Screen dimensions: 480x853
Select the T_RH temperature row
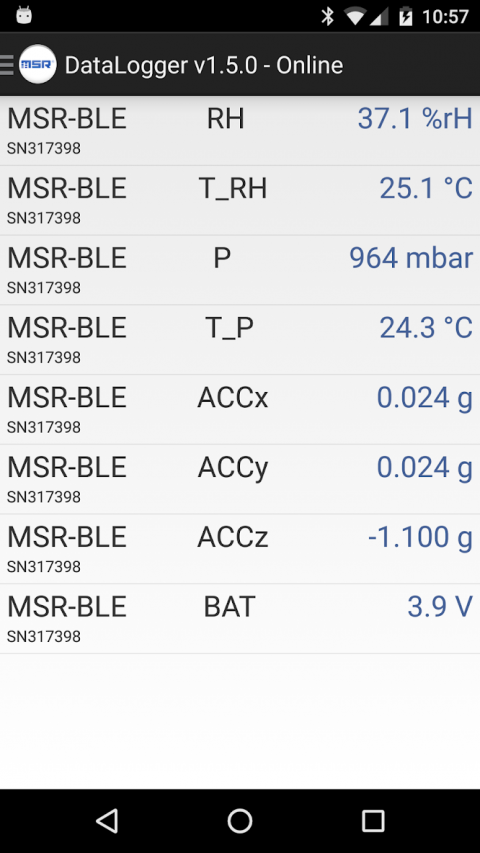240,201
